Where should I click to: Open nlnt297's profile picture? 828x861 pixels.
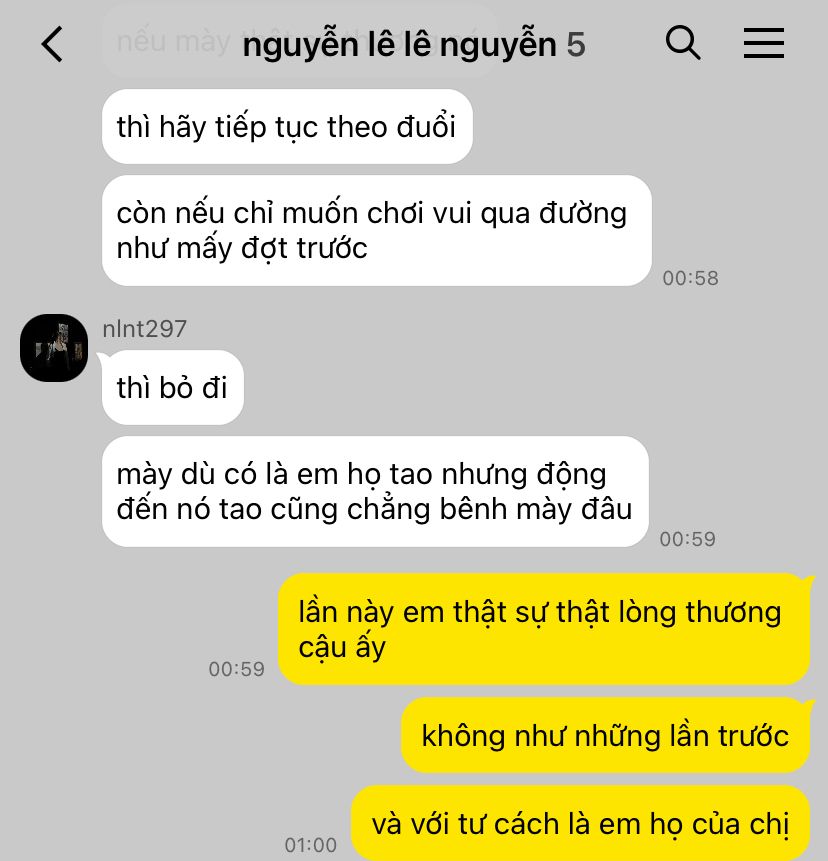pos(54,348)
